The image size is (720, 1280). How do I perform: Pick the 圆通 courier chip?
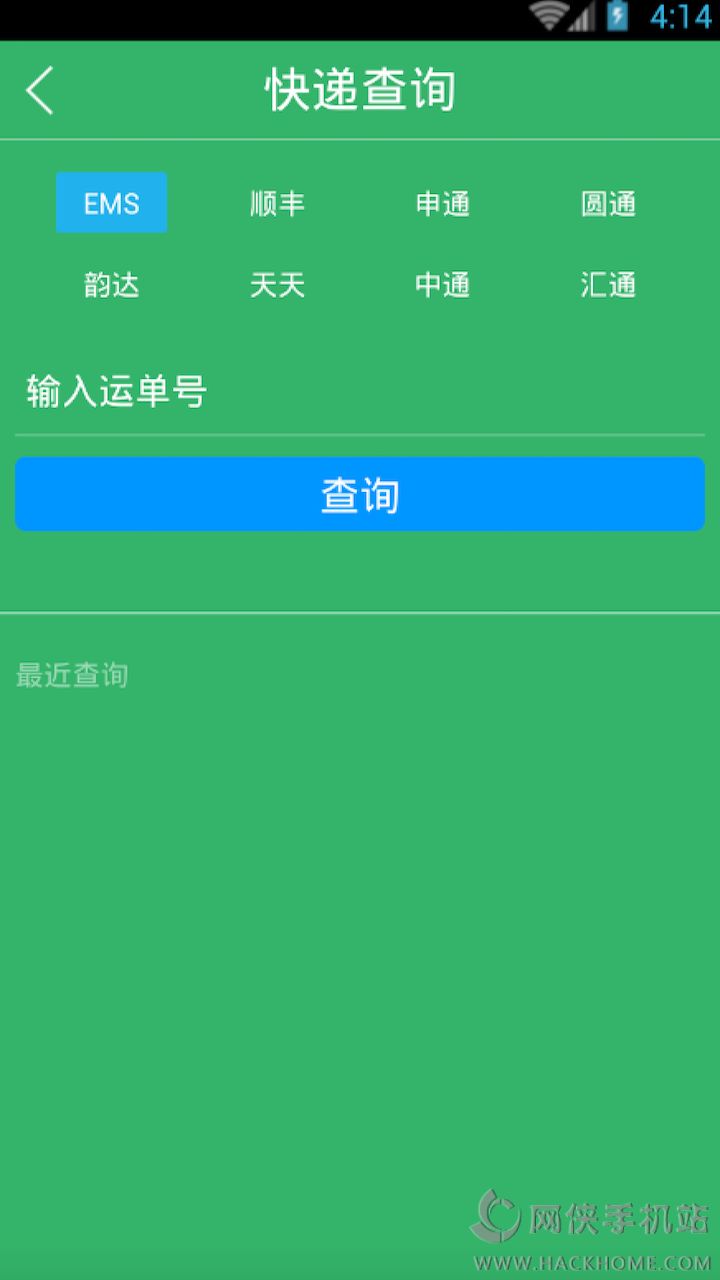[608, 204]
